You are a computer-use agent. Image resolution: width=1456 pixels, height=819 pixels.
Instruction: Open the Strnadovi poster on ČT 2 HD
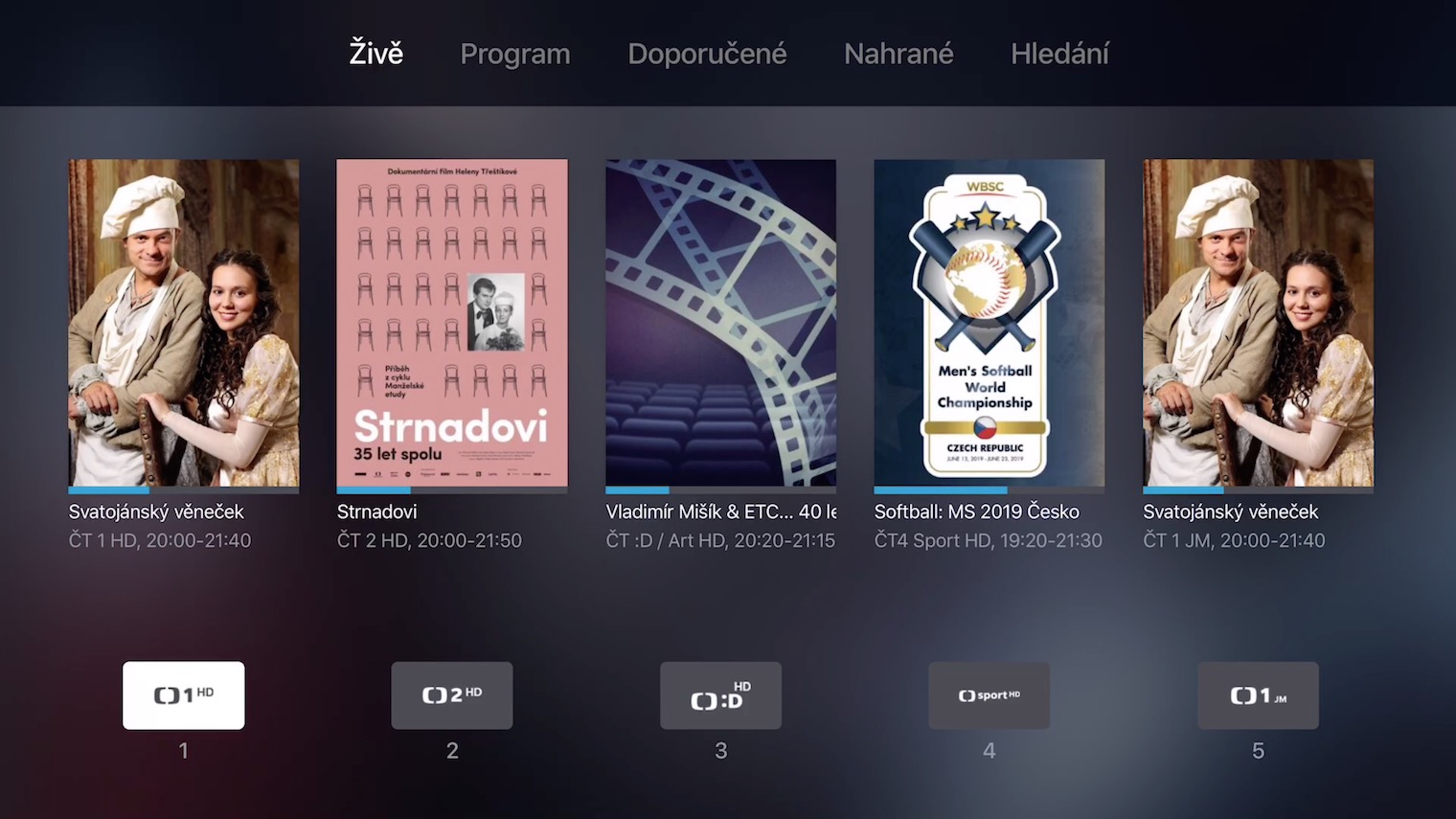point(452,323)
